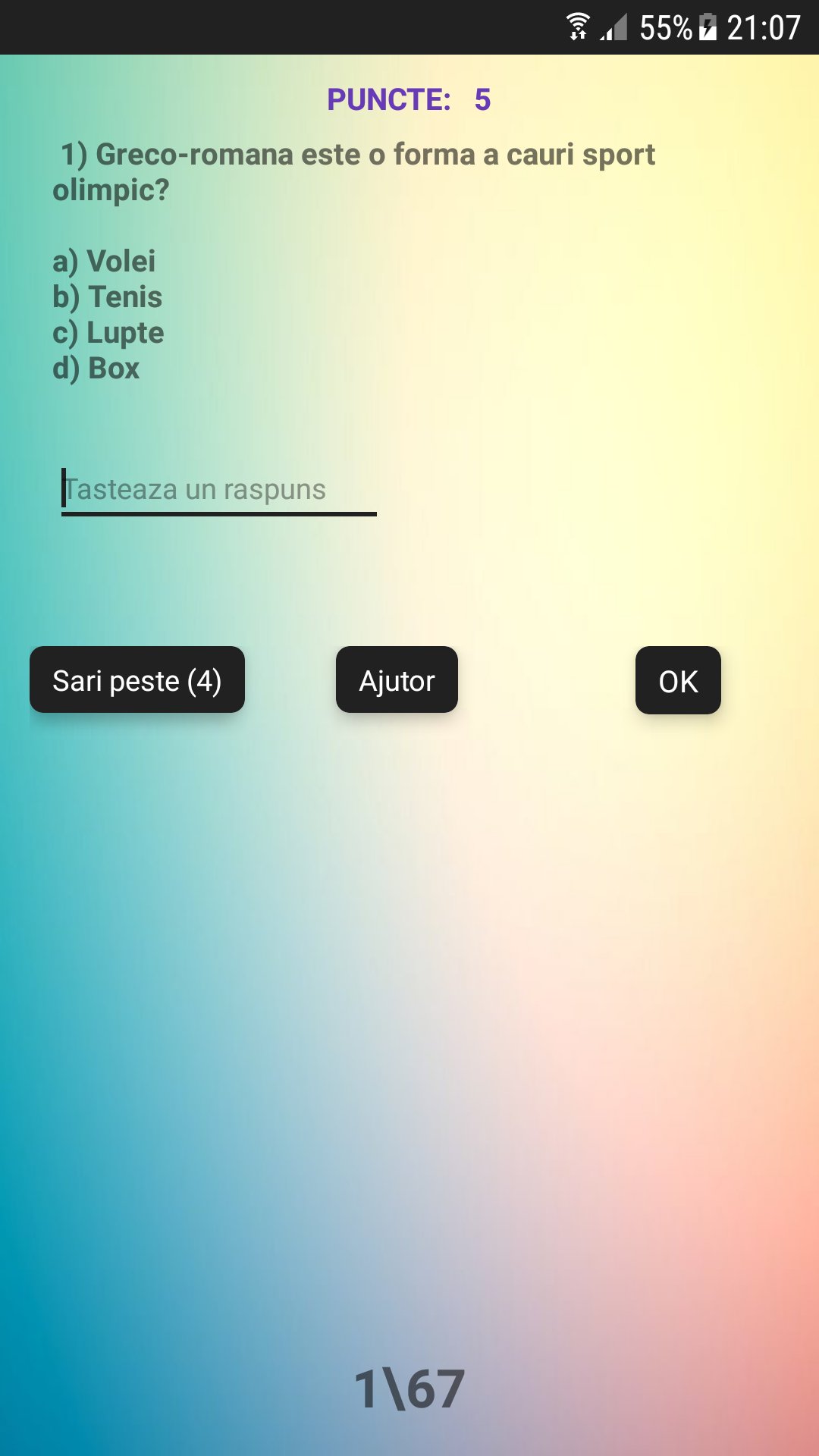Skip the question with Sari peste (4)
Screen dimensions: 819x1456
[x=137, y=679]
